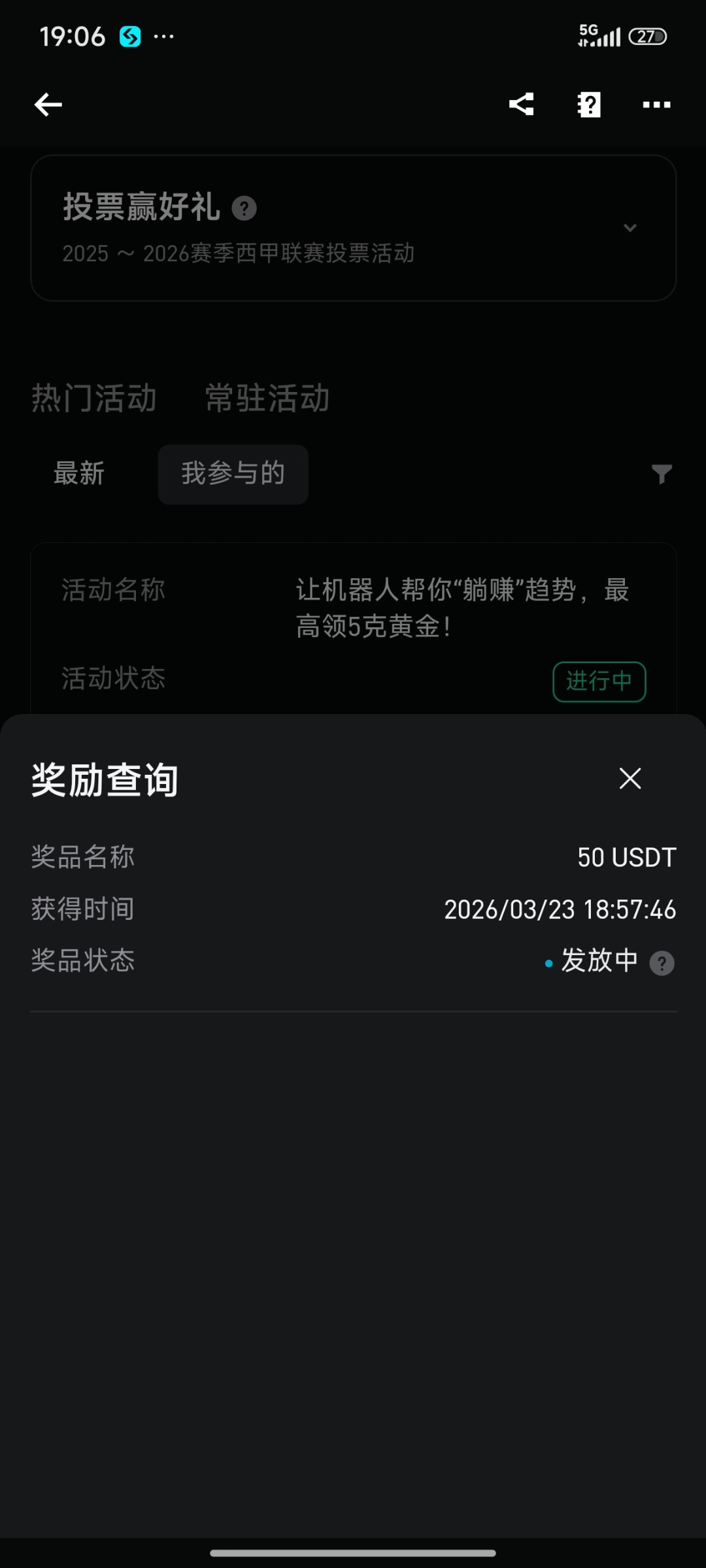Close the 奖励查询 bottom sheet
This screenshot has height=1568, width=706.
pyautogui.click(x=630, y=778)
